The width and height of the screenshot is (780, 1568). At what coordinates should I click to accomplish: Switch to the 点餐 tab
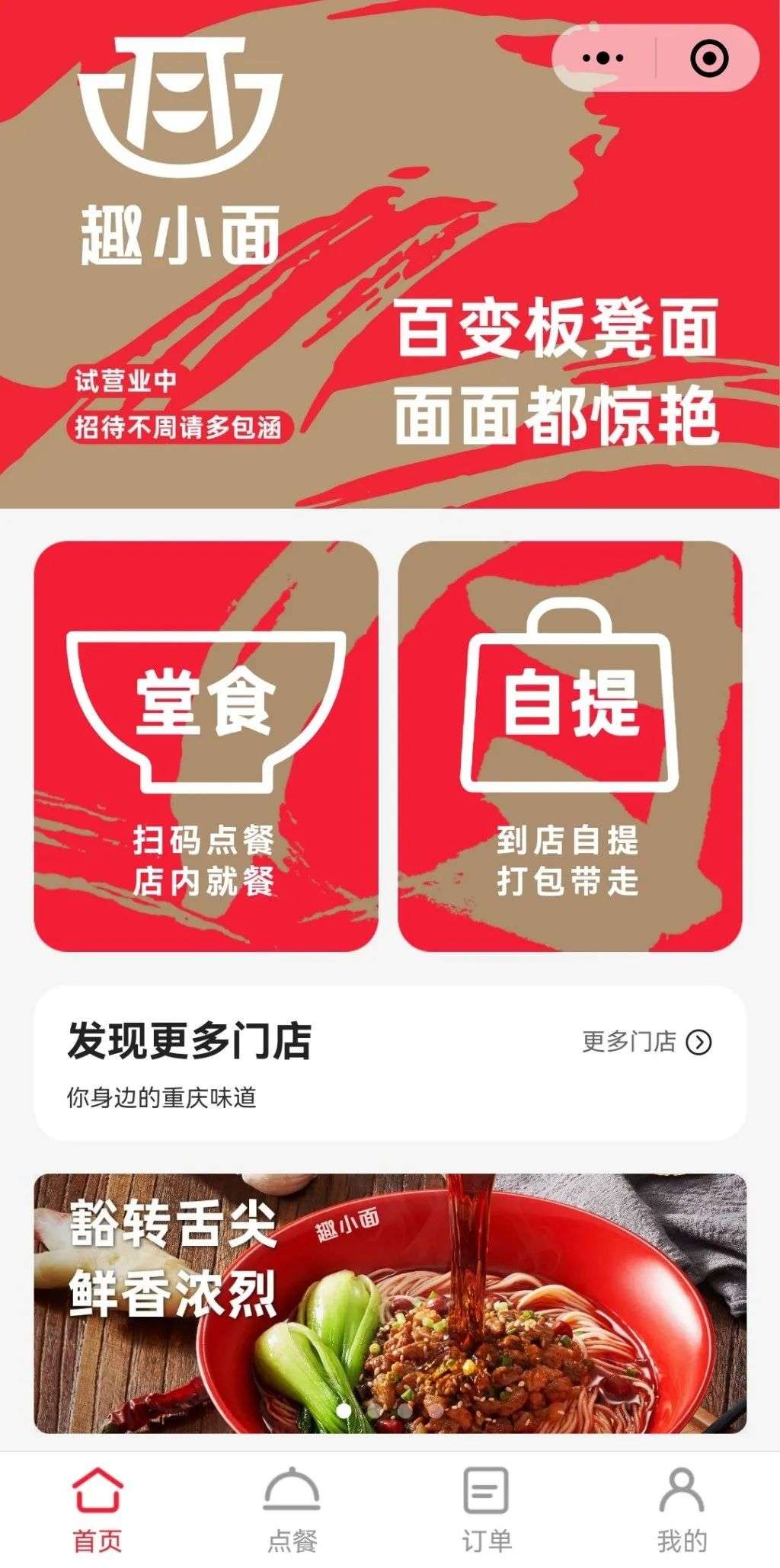point(292,1511)
